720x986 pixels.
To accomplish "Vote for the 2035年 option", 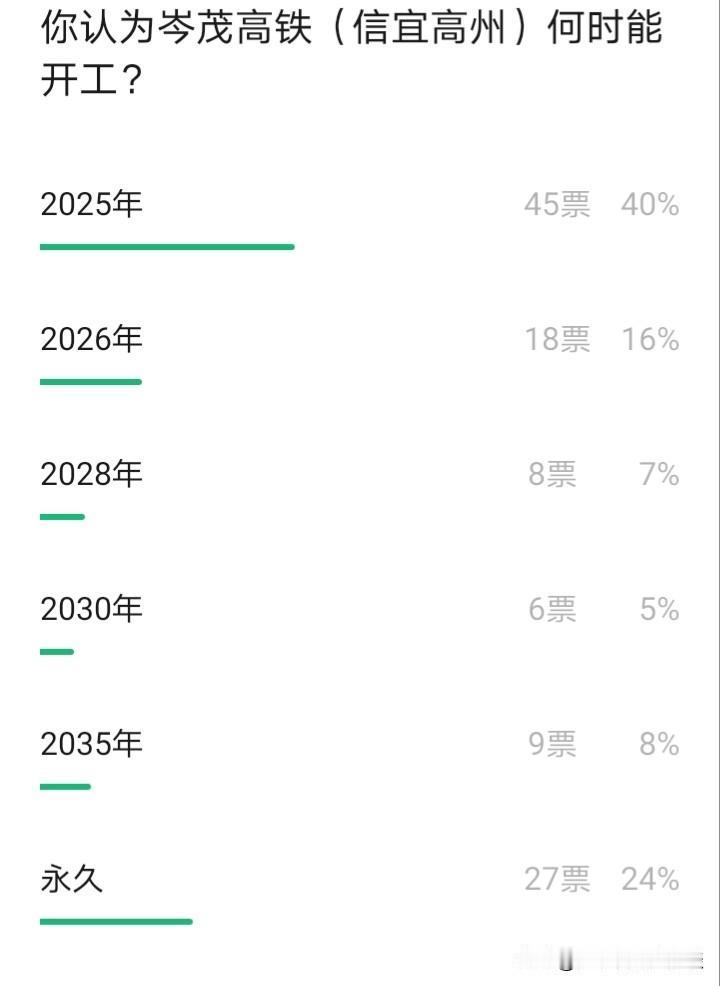I will [x=90, y=743].
